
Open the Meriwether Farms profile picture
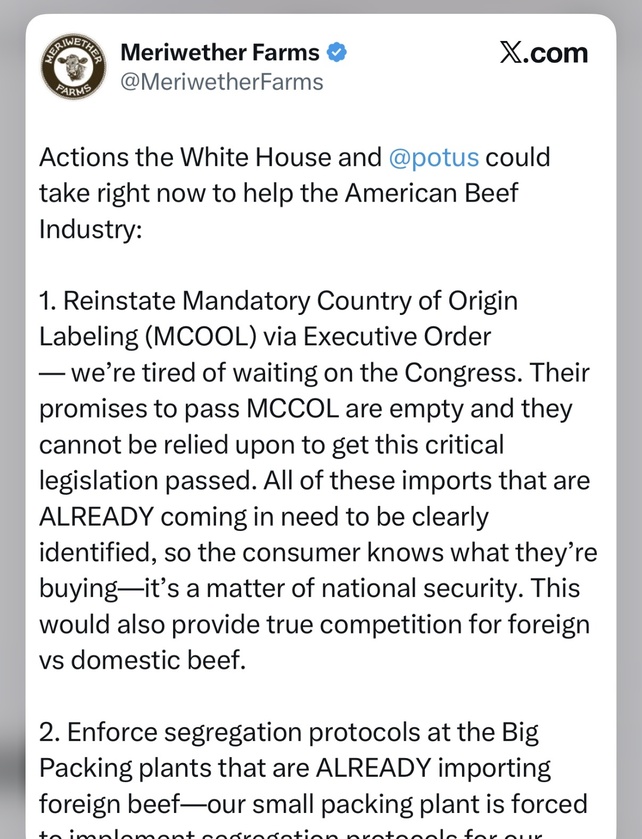74,67
